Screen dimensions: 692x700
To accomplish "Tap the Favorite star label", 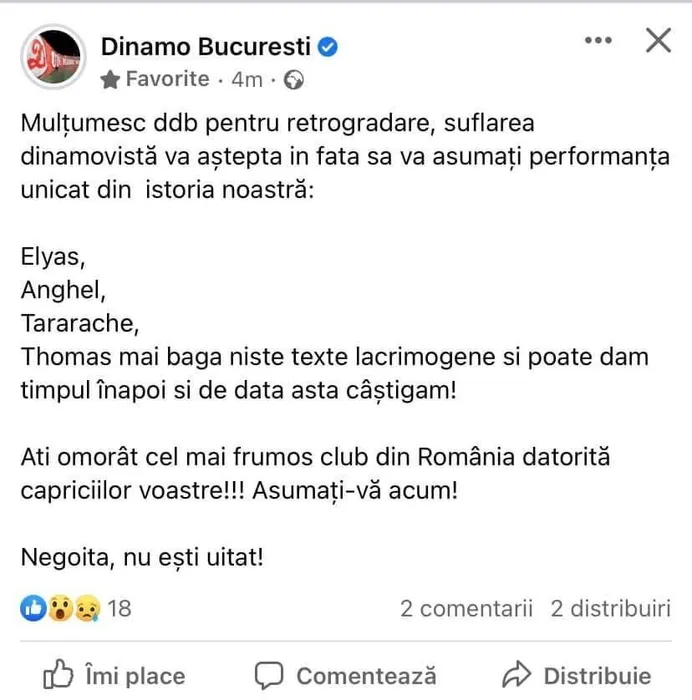I will pos(155,79).
